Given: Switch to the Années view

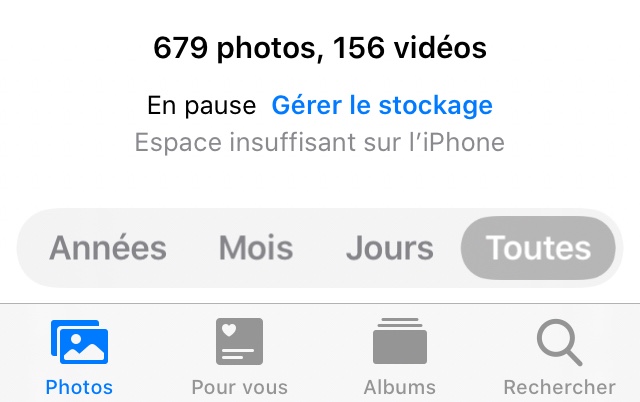Looking at the screenshot, I should (108, 248).
